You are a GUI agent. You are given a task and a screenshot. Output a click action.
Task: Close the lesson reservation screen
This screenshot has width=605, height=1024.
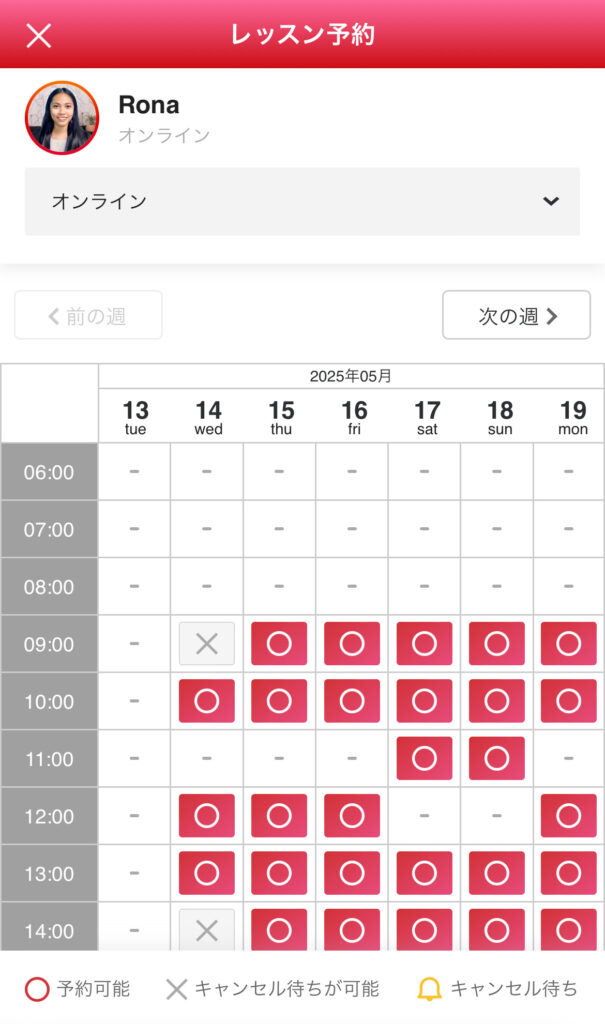pos(39,35)
